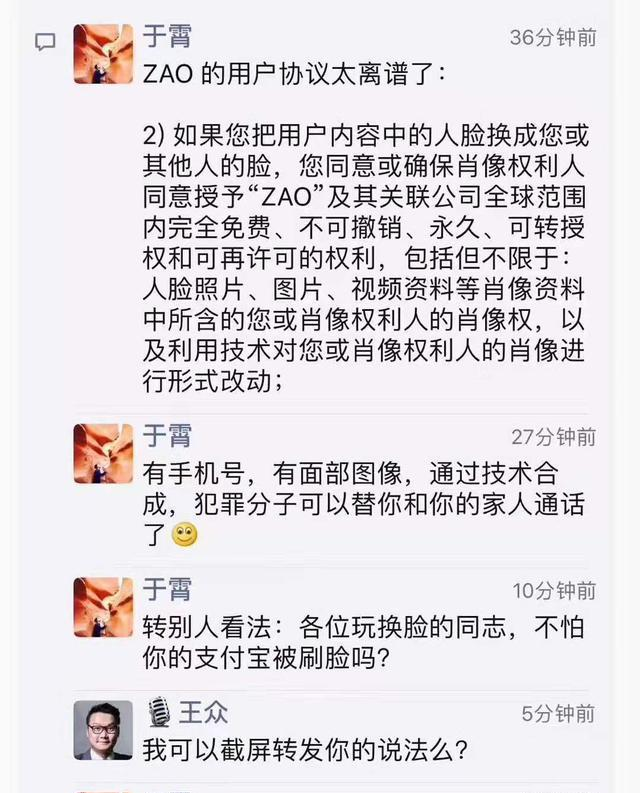
Task: Tap the comment bubble icon
Action: click(x=45, y=42)
